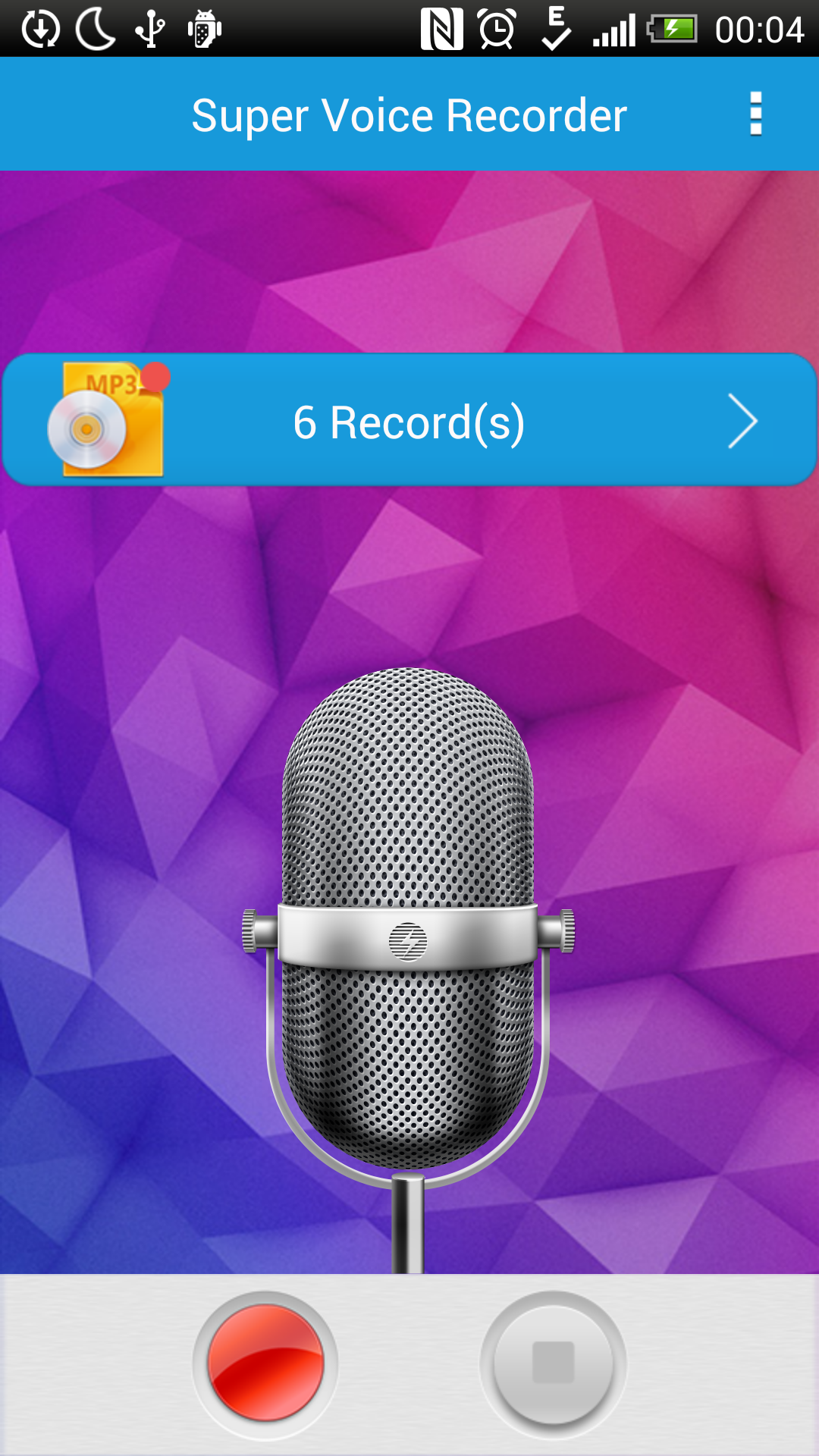This screenshot has width=819, height=1456.
Task: Open the 6 Record(s) list
Action: pos(409,421)
